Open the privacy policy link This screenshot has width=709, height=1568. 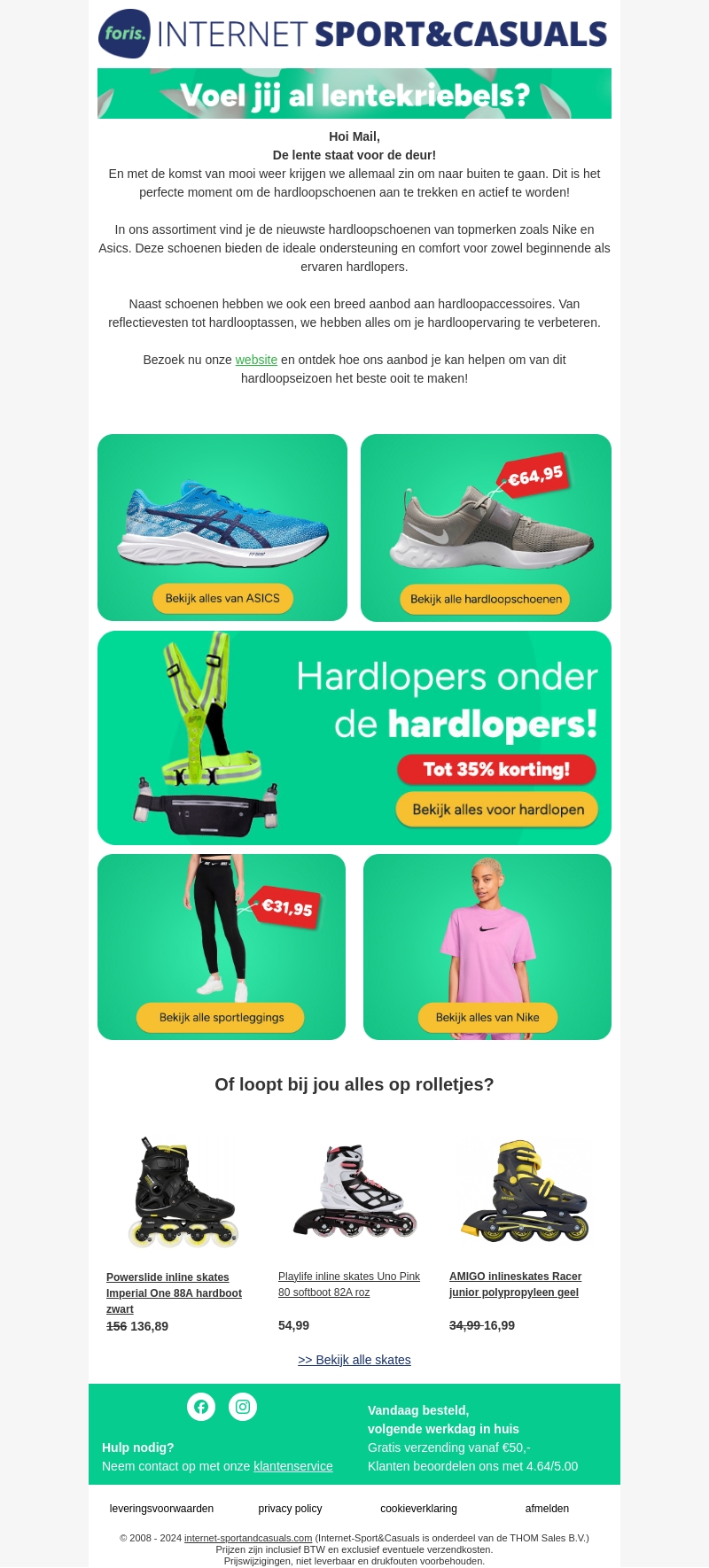pyautogui.click(x=290, y=1509)
